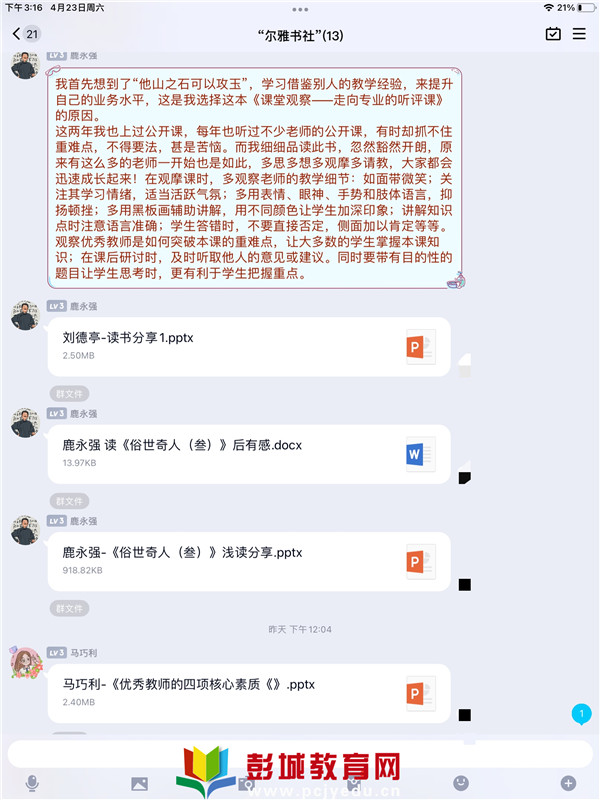Open the plus attachments menu

(568, 783)
